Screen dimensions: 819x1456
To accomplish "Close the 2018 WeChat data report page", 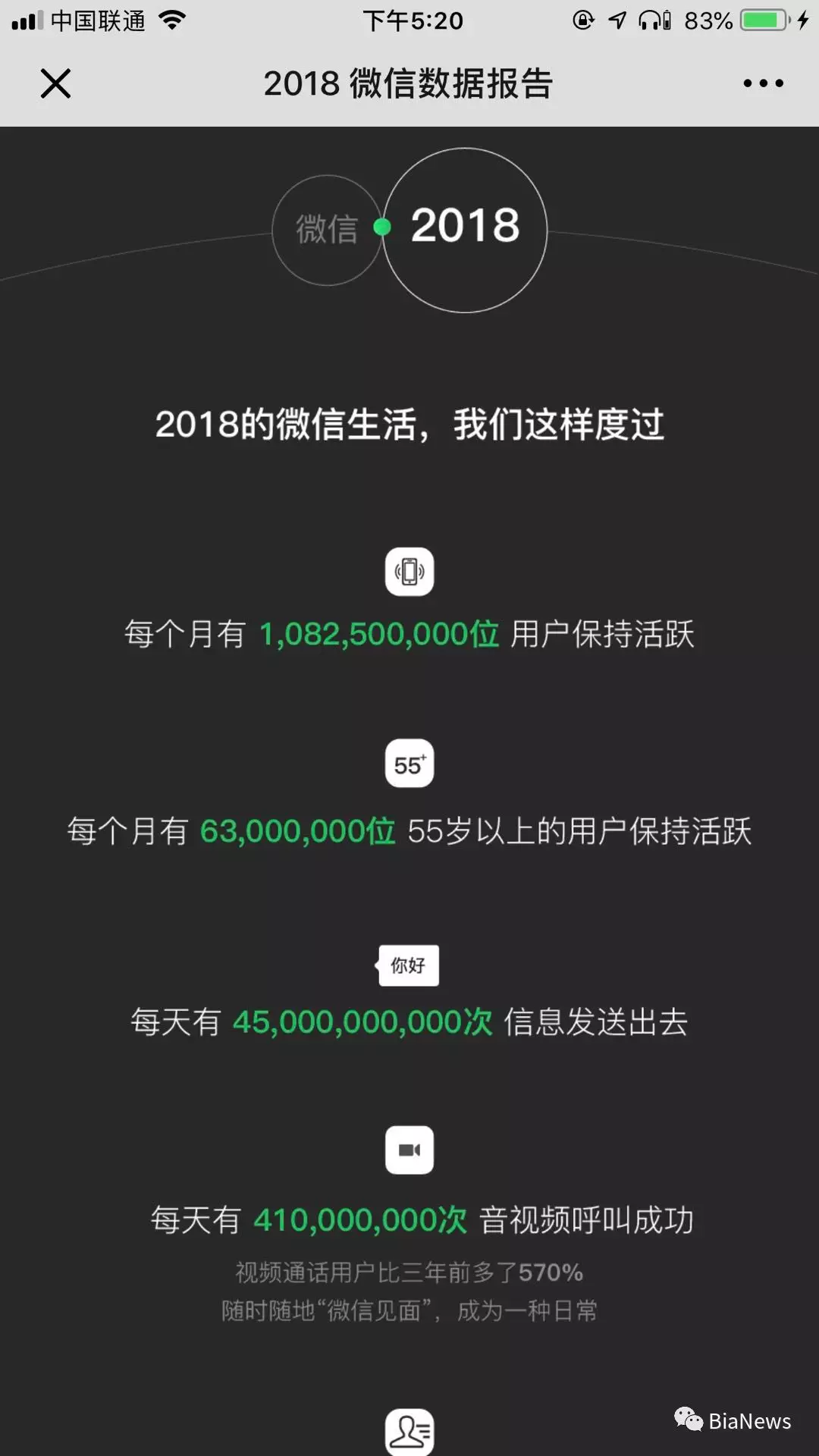I will pos(55,83).
